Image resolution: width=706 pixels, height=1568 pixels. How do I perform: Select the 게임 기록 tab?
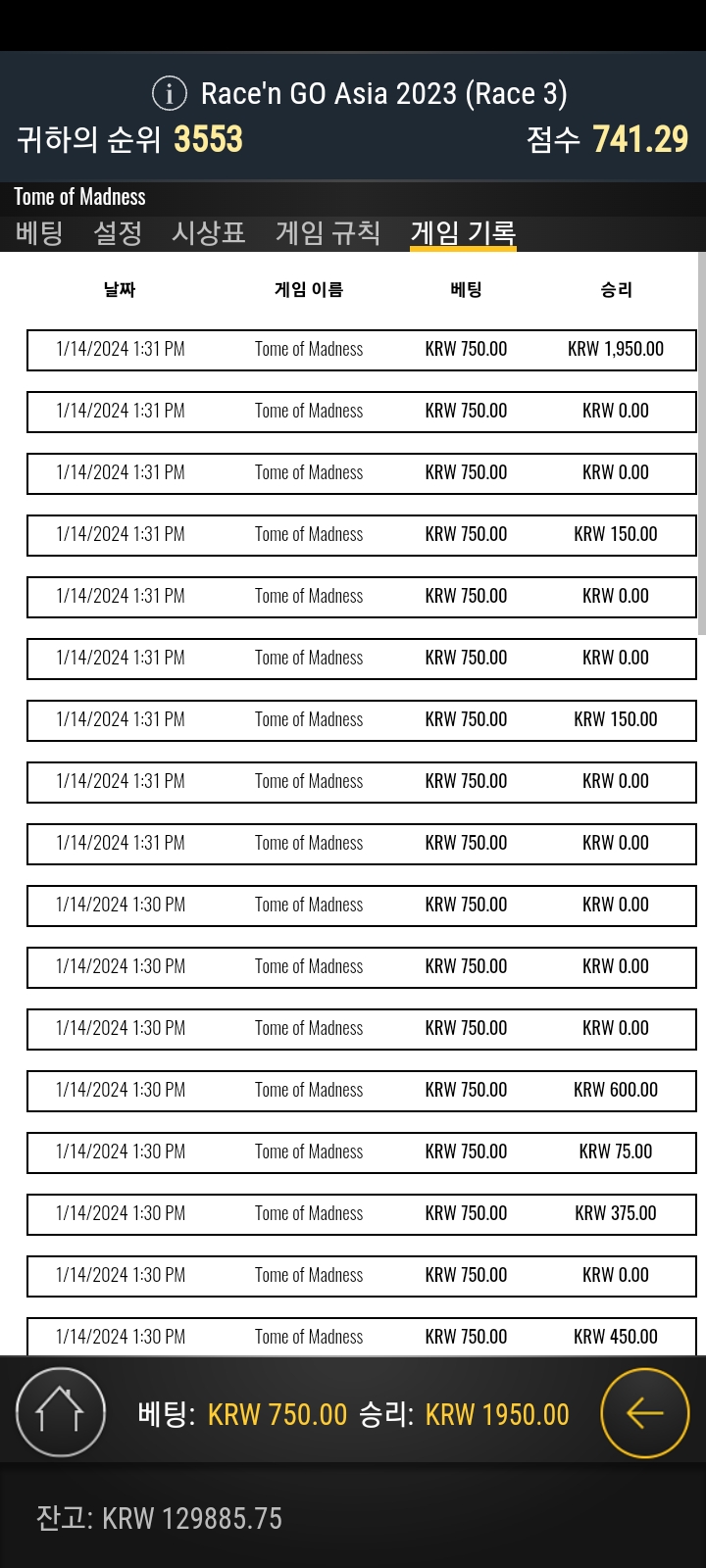463,233
